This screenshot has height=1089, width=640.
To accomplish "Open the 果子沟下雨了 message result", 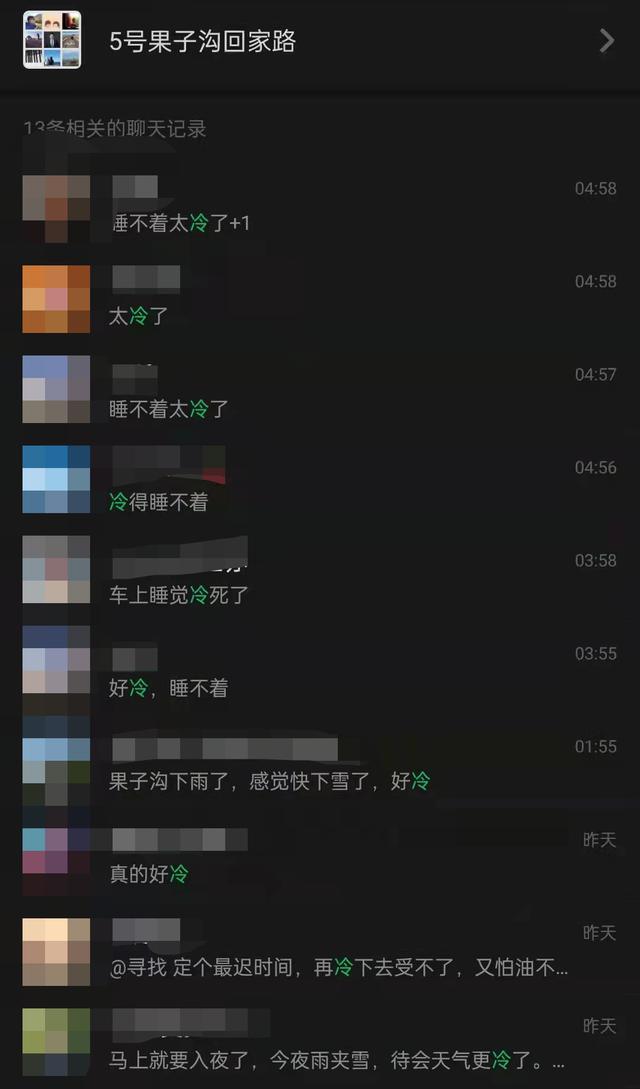I will click(320, 765).
